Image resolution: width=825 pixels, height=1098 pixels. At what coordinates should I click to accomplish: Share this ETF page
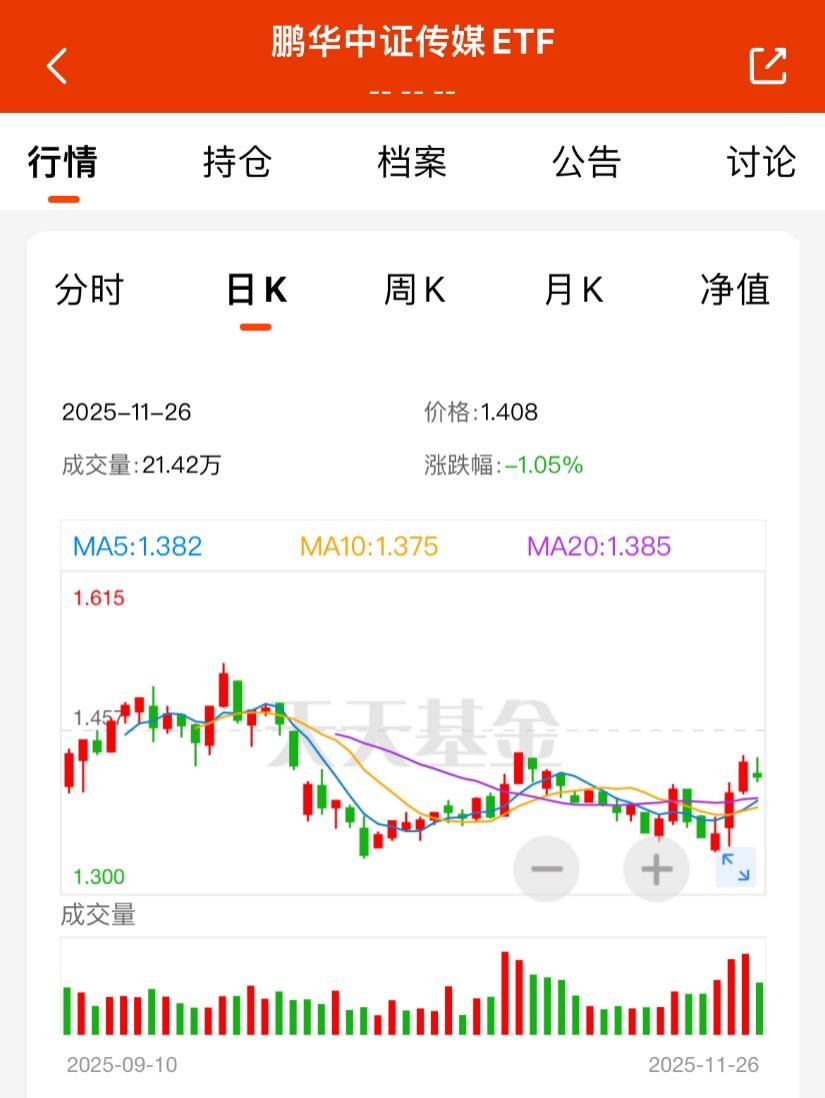[x=768, y=65]
